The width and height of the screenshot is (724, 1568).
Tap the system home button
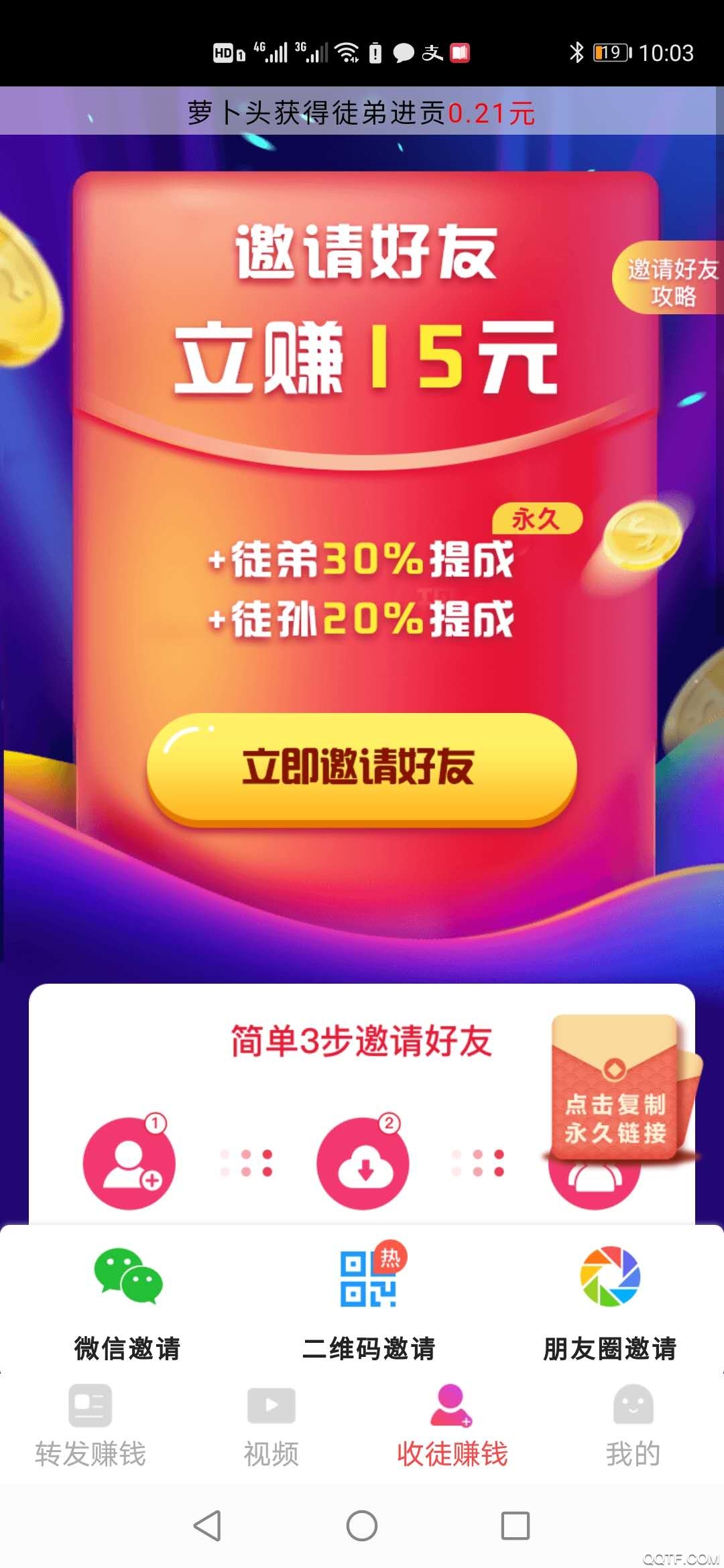362,1526
